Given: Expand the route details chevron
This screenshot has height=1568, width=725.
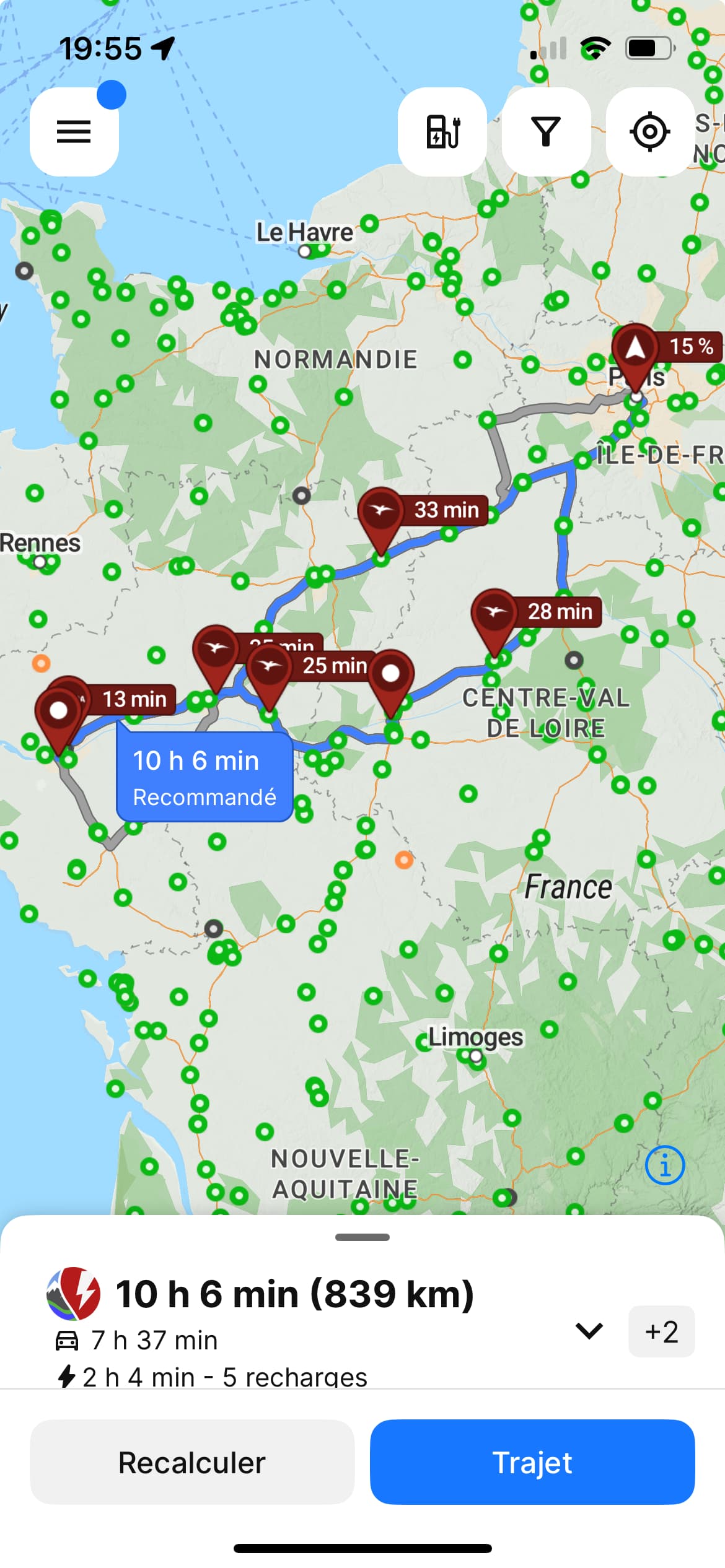Looking at the screenshot, I should 589,1330.
